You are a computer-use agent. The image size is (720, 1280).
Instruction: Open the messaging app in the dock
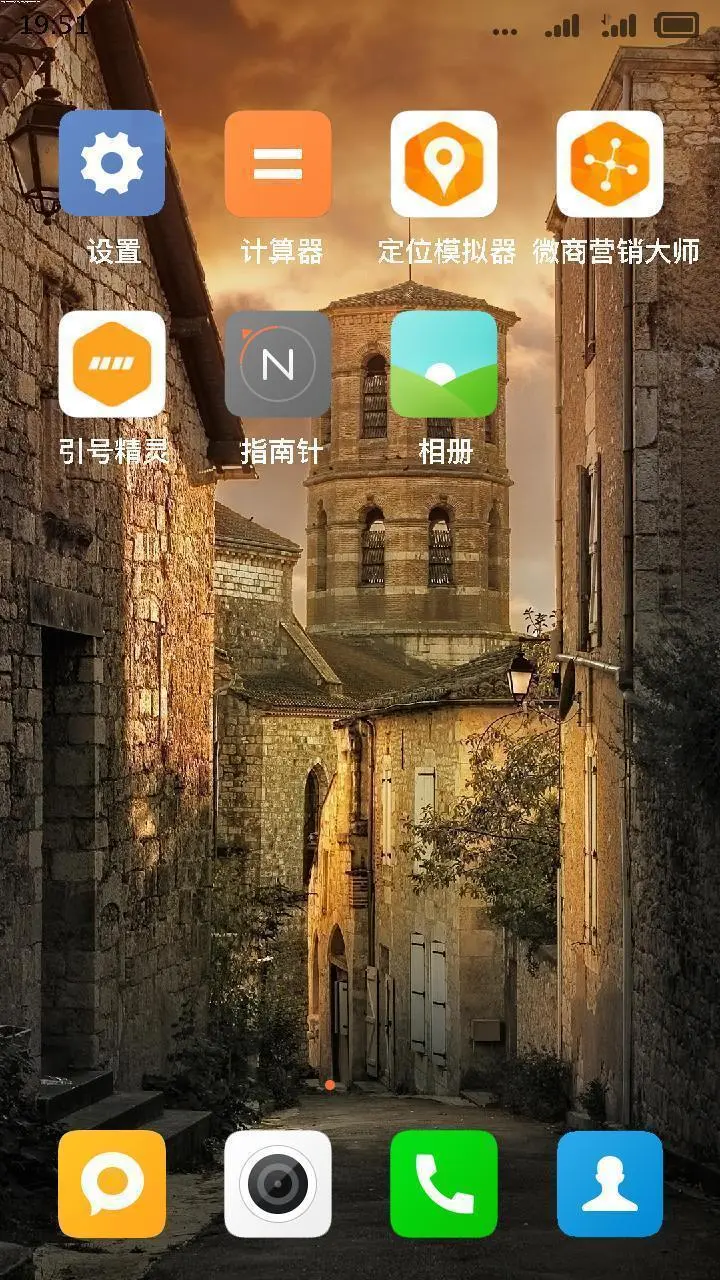[x=112, y=1184]
